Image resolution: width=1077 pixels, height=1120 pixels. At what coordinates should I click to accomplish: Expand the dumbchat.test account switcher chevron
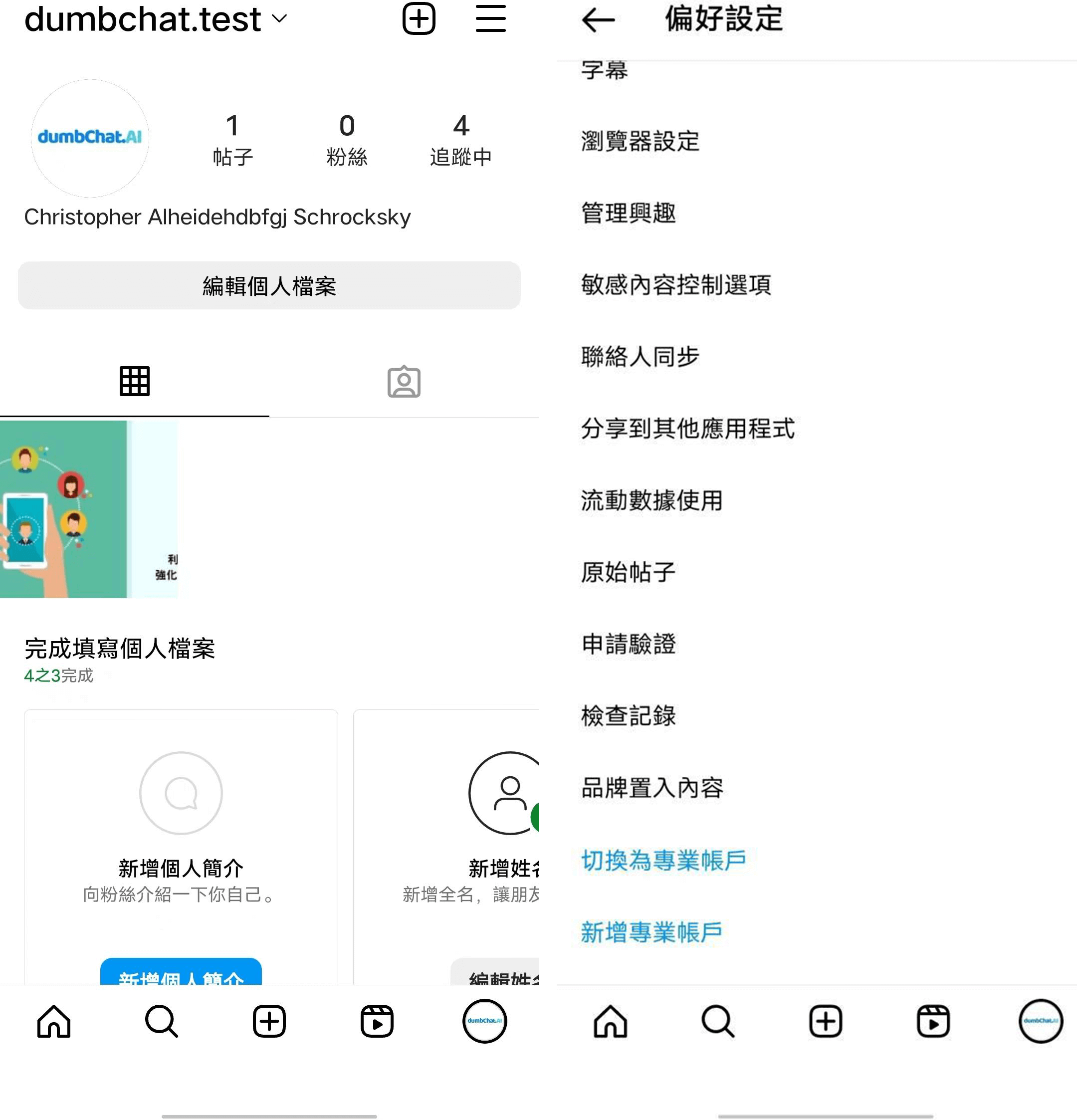279,19
